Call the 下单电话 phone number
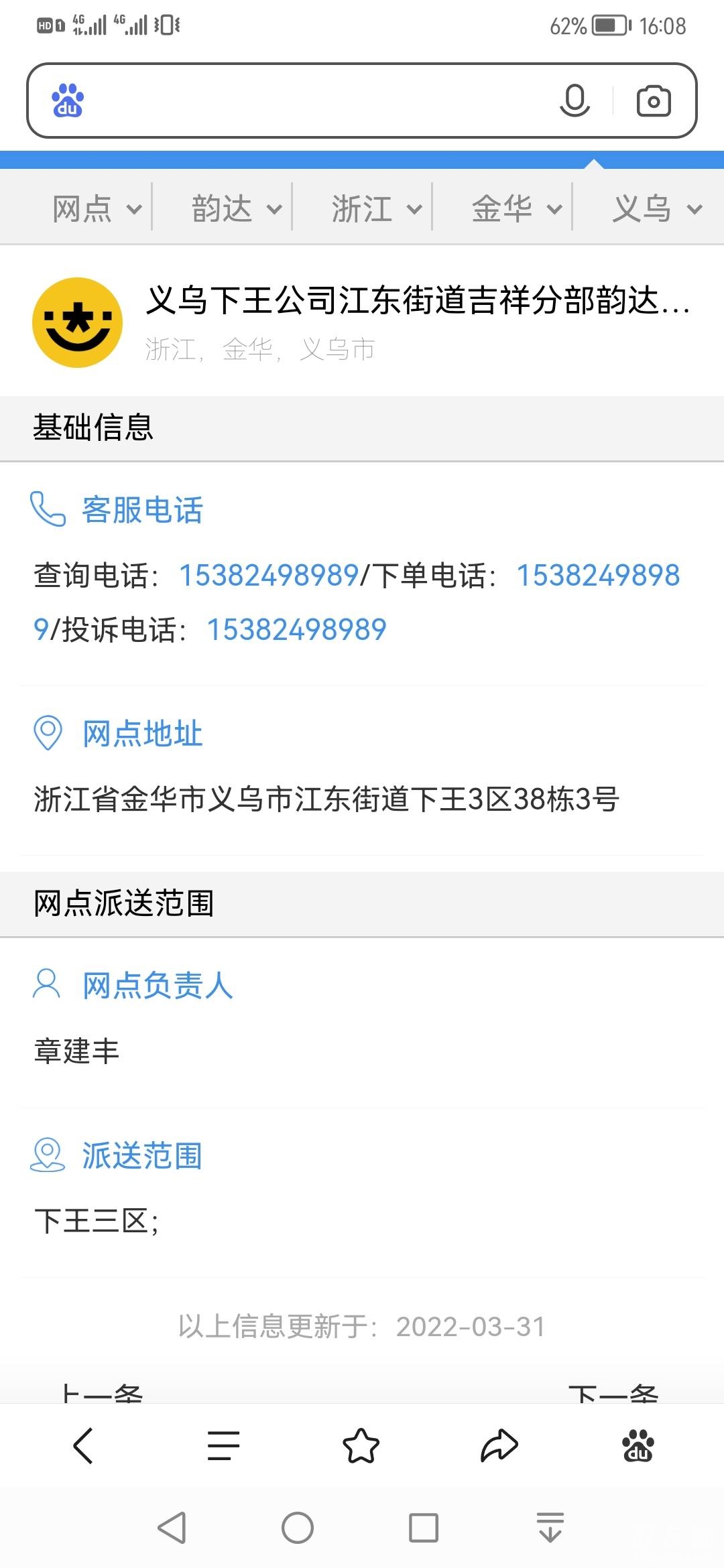 [x=597, y=575]
